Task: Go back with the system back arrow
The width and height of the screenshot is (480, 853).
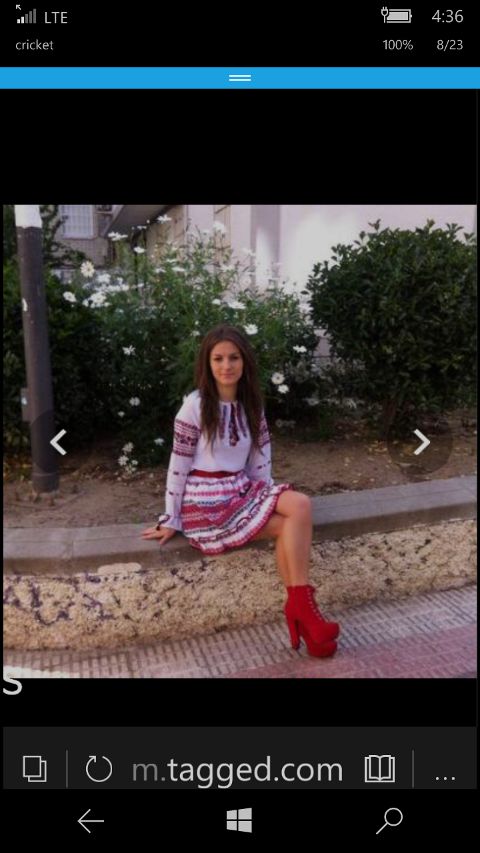Action: 90,821
